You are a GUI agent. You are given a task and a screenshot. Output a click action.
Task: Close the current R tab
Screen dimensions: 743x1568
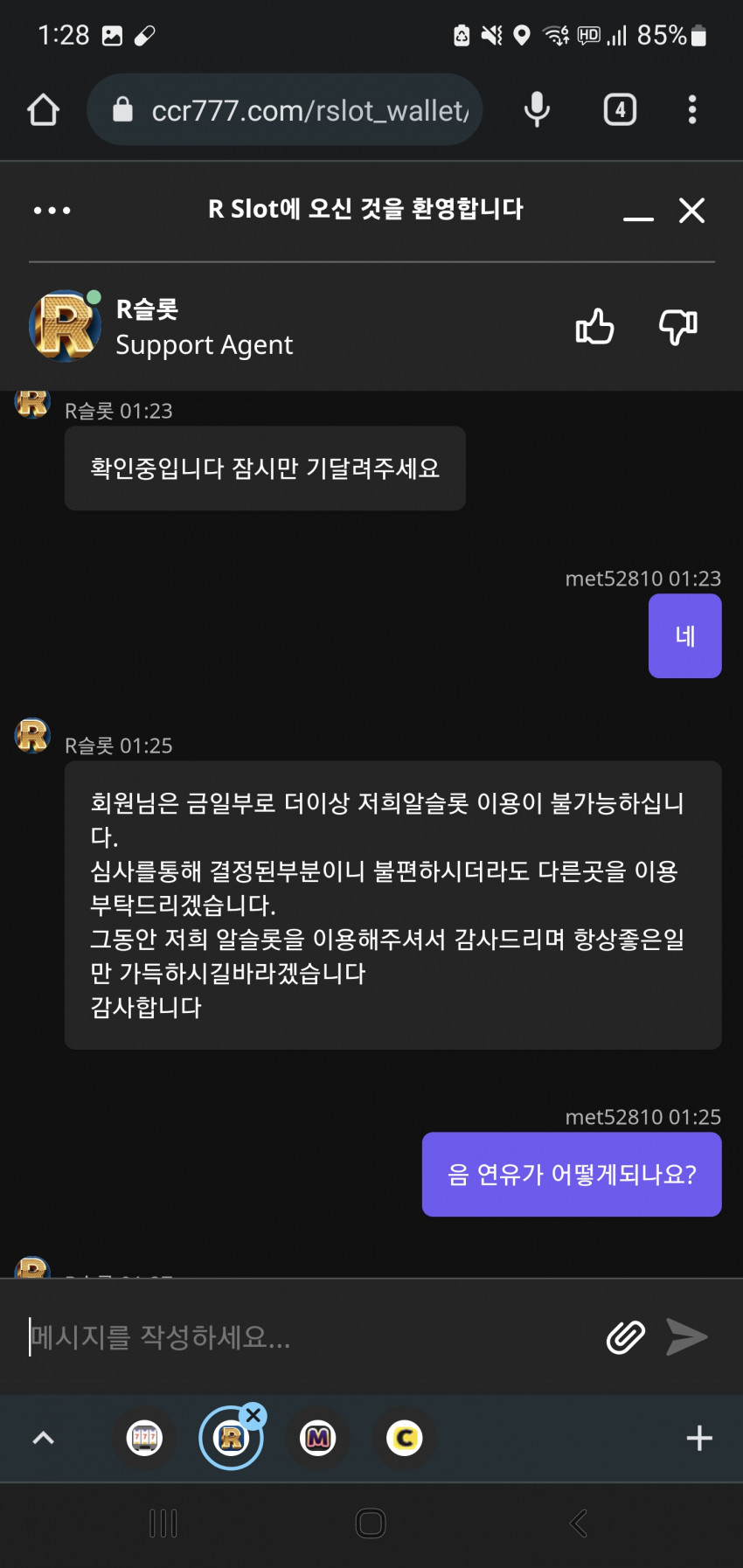point(253,1415)
